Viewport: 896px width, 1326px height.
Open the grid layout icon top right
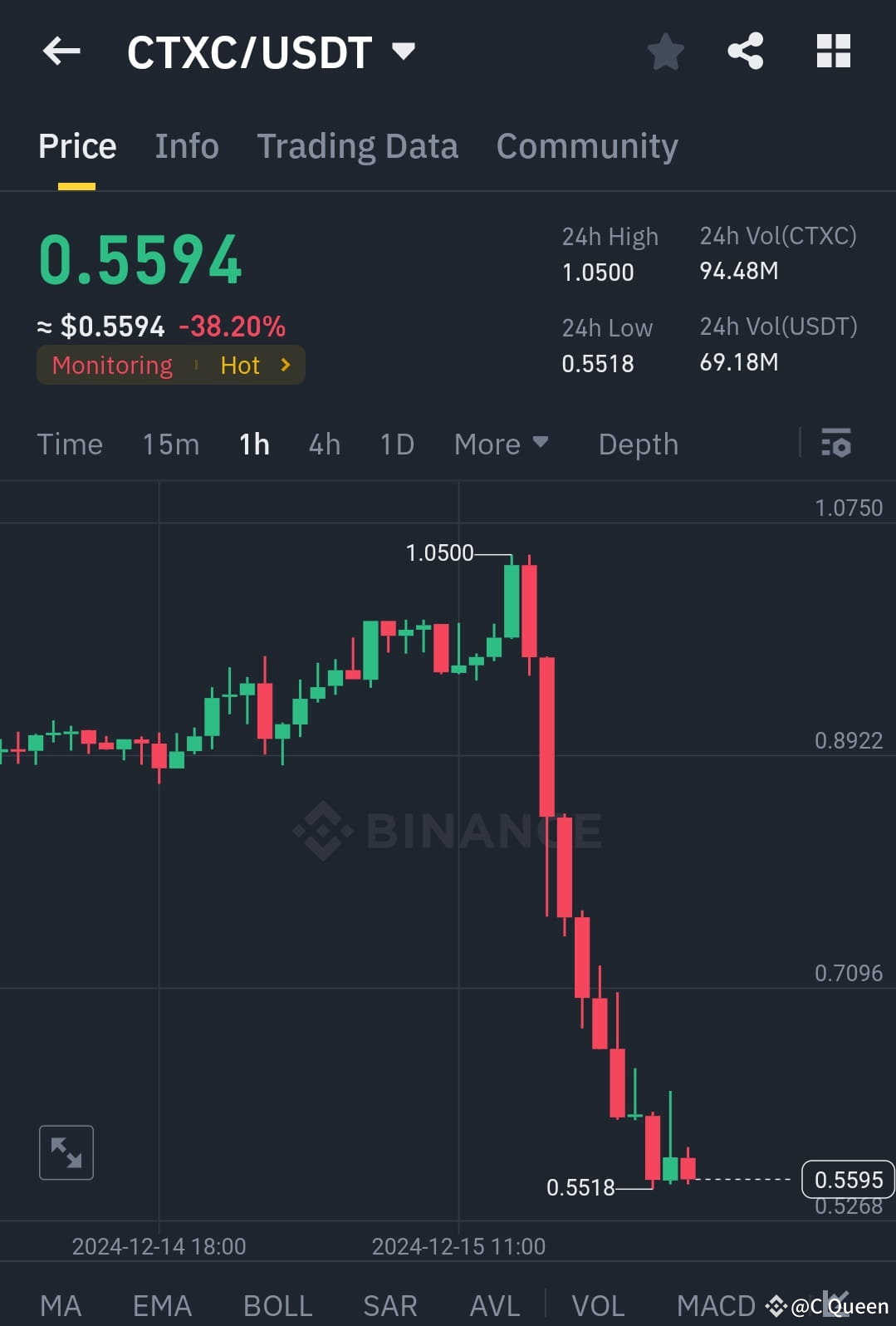pos(833,52)
